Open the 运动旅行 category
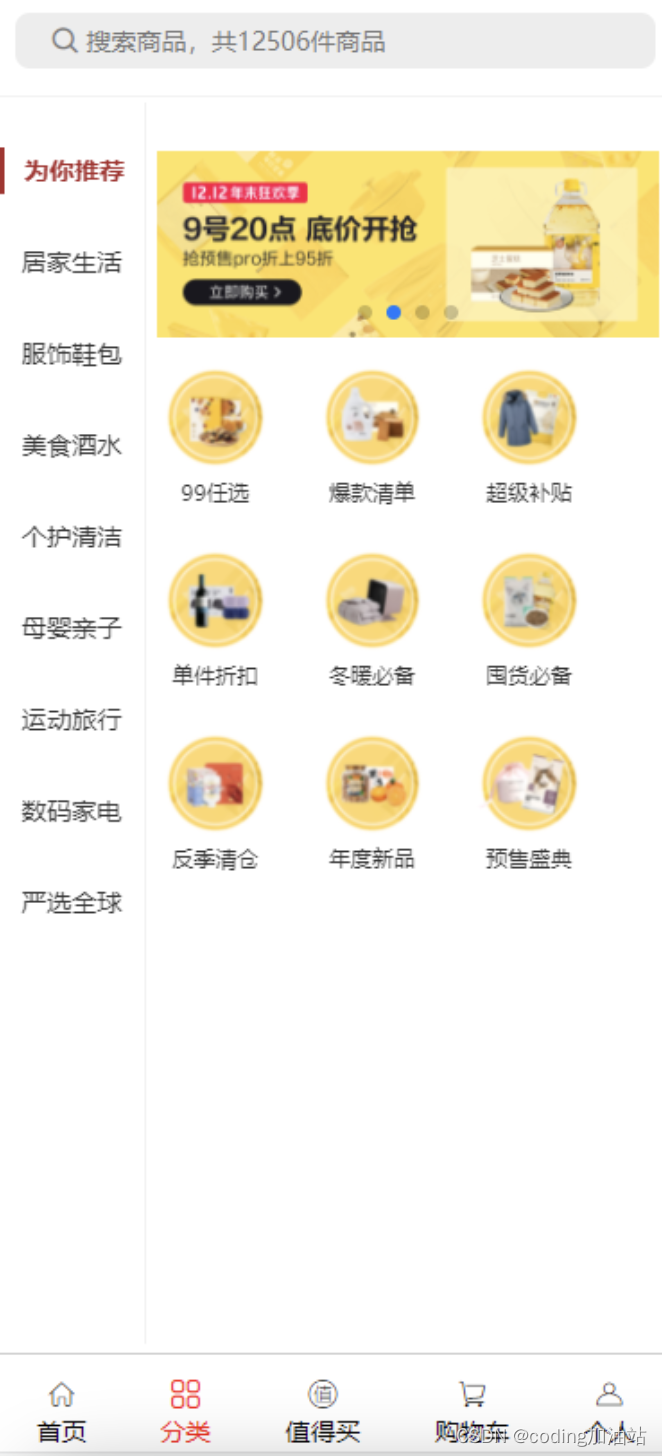 (72, 720)
